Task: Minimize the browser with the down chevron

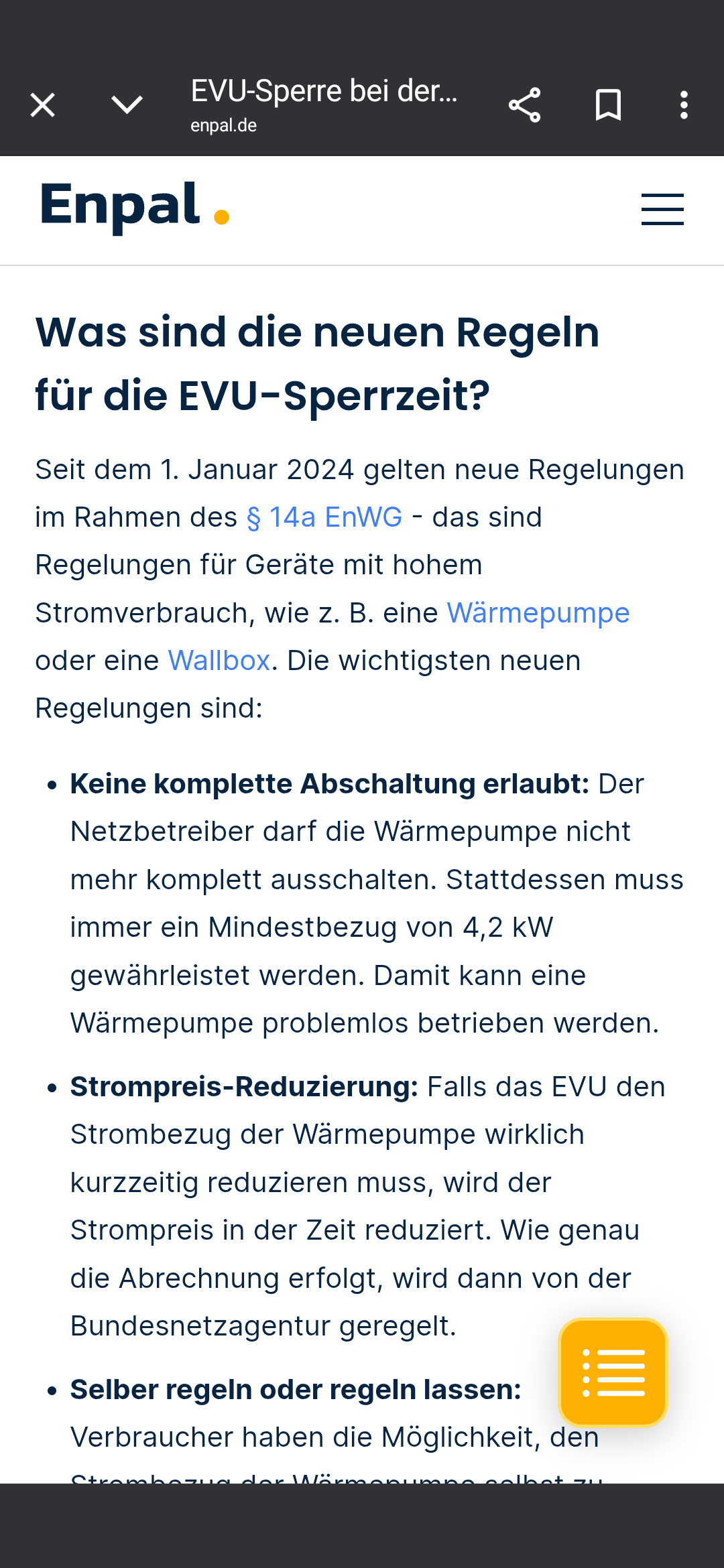Action: [127, 105]
